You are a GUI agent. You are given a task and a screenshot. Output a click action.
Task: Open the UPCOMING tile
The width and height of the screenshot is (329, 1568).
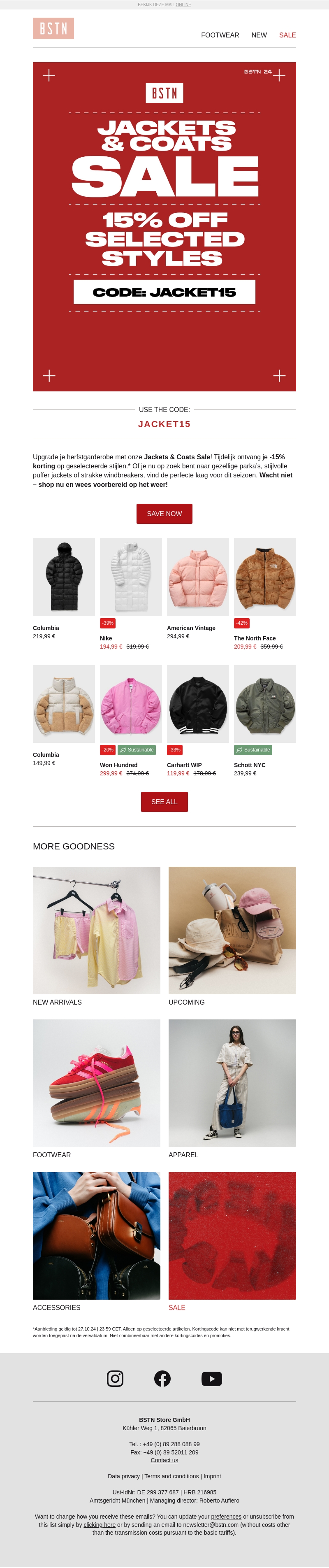(x=232, y=930)
